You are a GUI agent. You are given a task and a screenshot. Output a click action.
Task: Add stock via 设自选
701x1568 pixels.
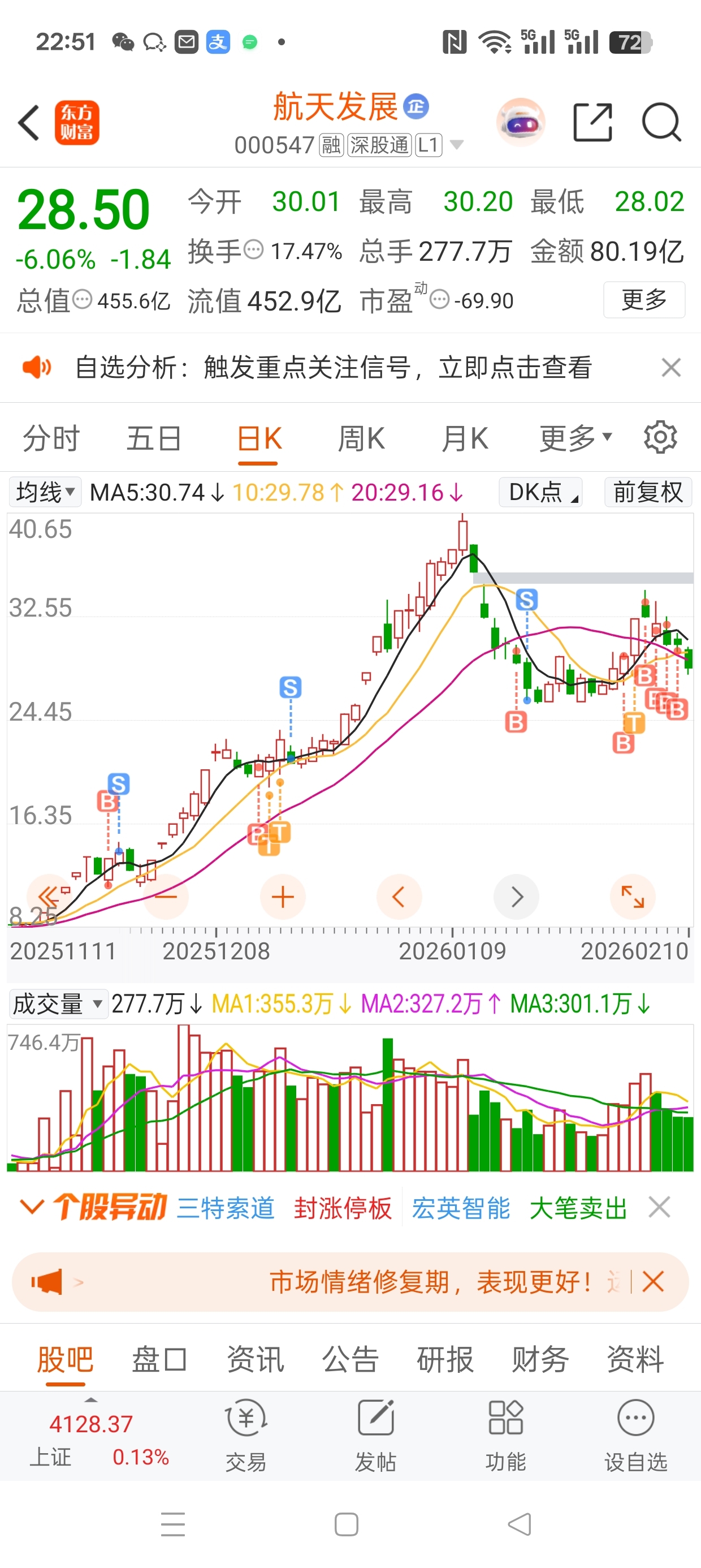635,1435
